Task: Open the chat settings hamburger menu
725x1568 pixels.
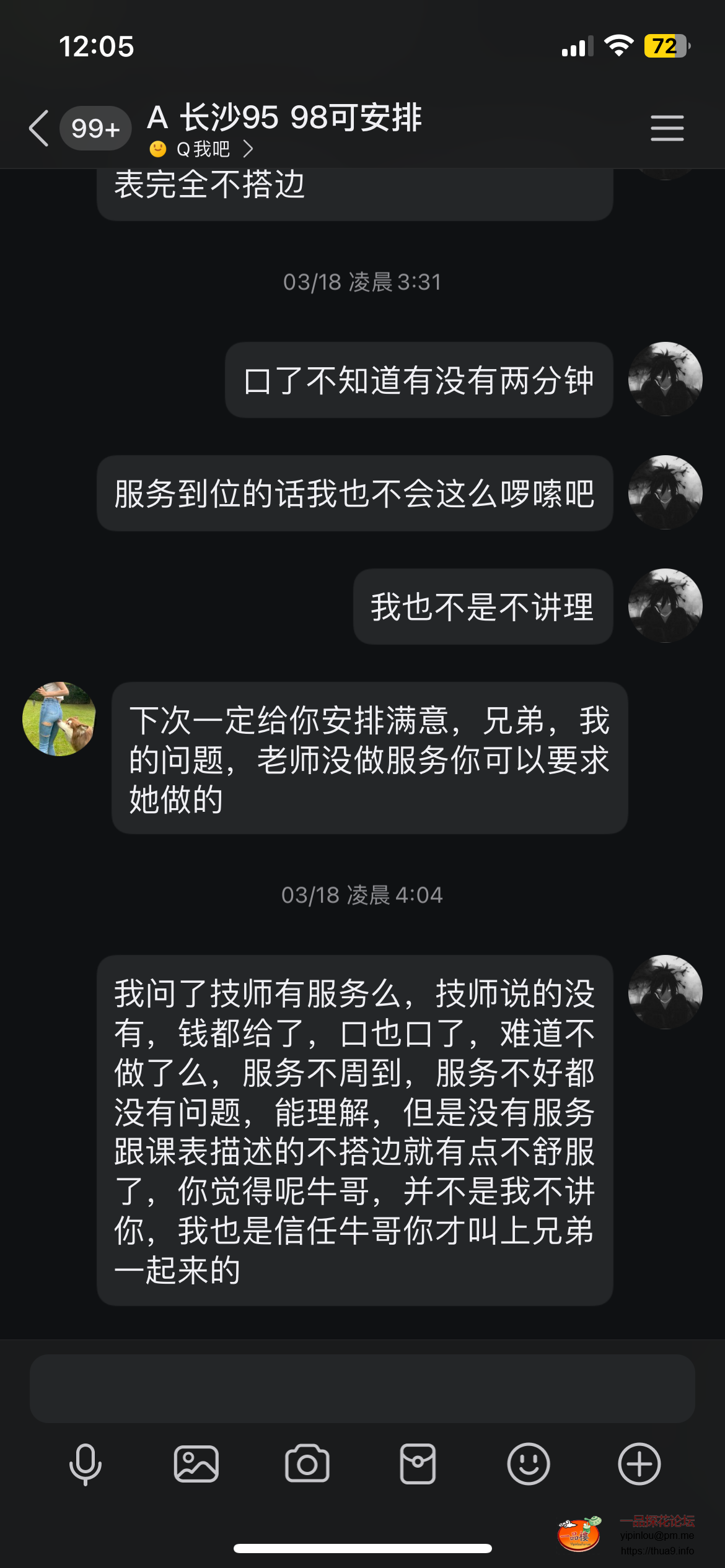Action: point(667,128)
